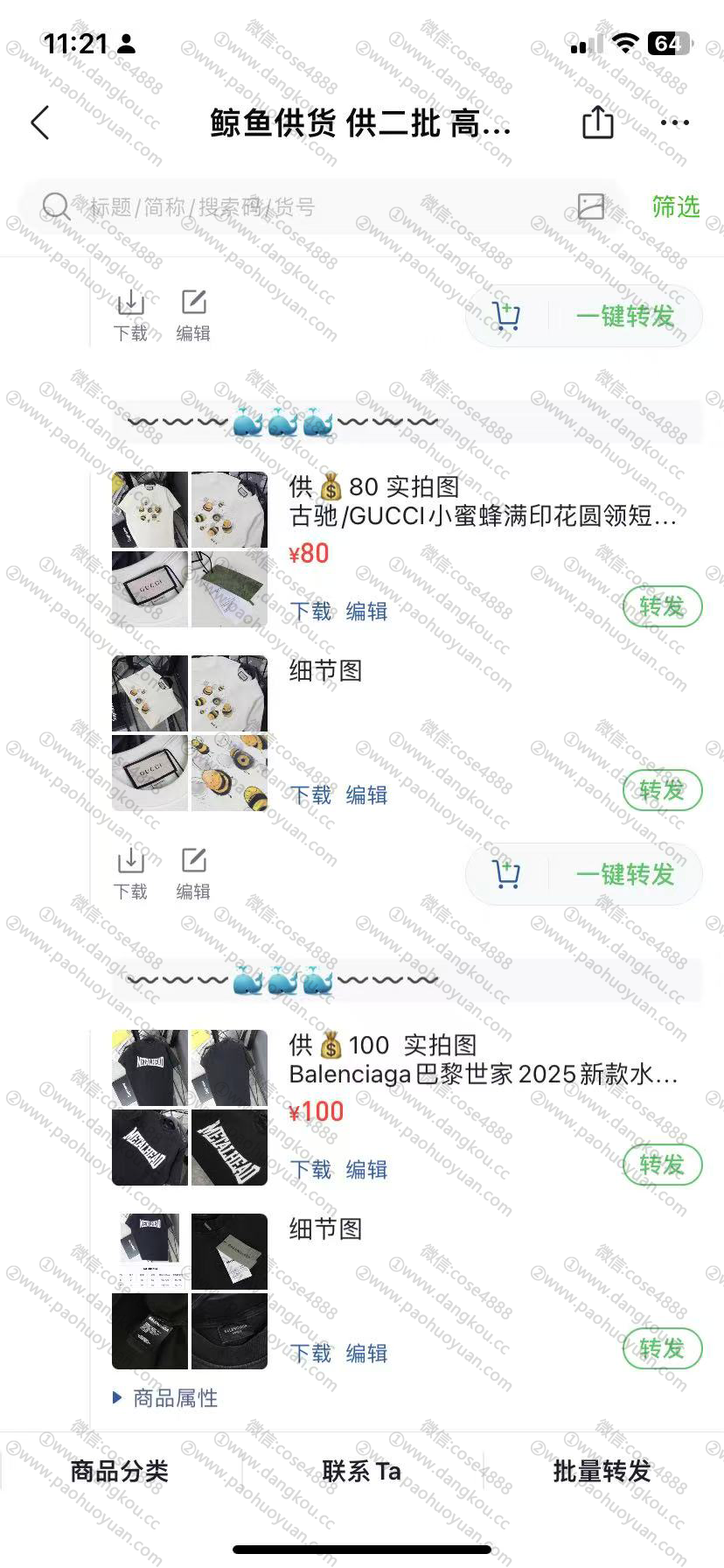Screen dimensions: 724x1568
Task: Tap 下载 link under the Balenciaga ¥100 item
Action: coord(310,1169)
